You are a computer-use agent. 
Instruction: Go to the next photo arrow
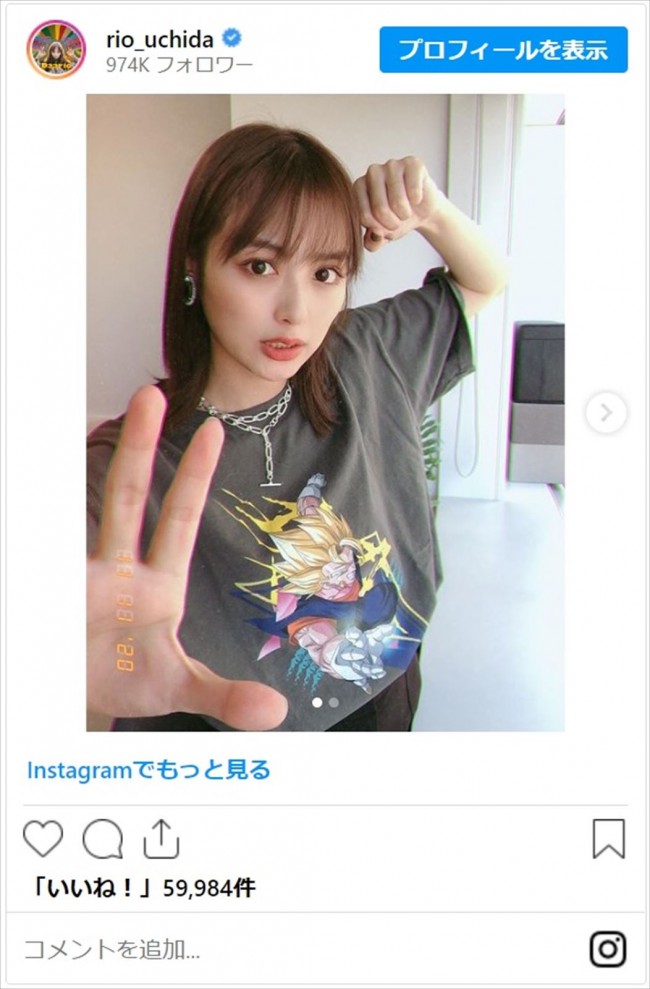coord(605,413)
